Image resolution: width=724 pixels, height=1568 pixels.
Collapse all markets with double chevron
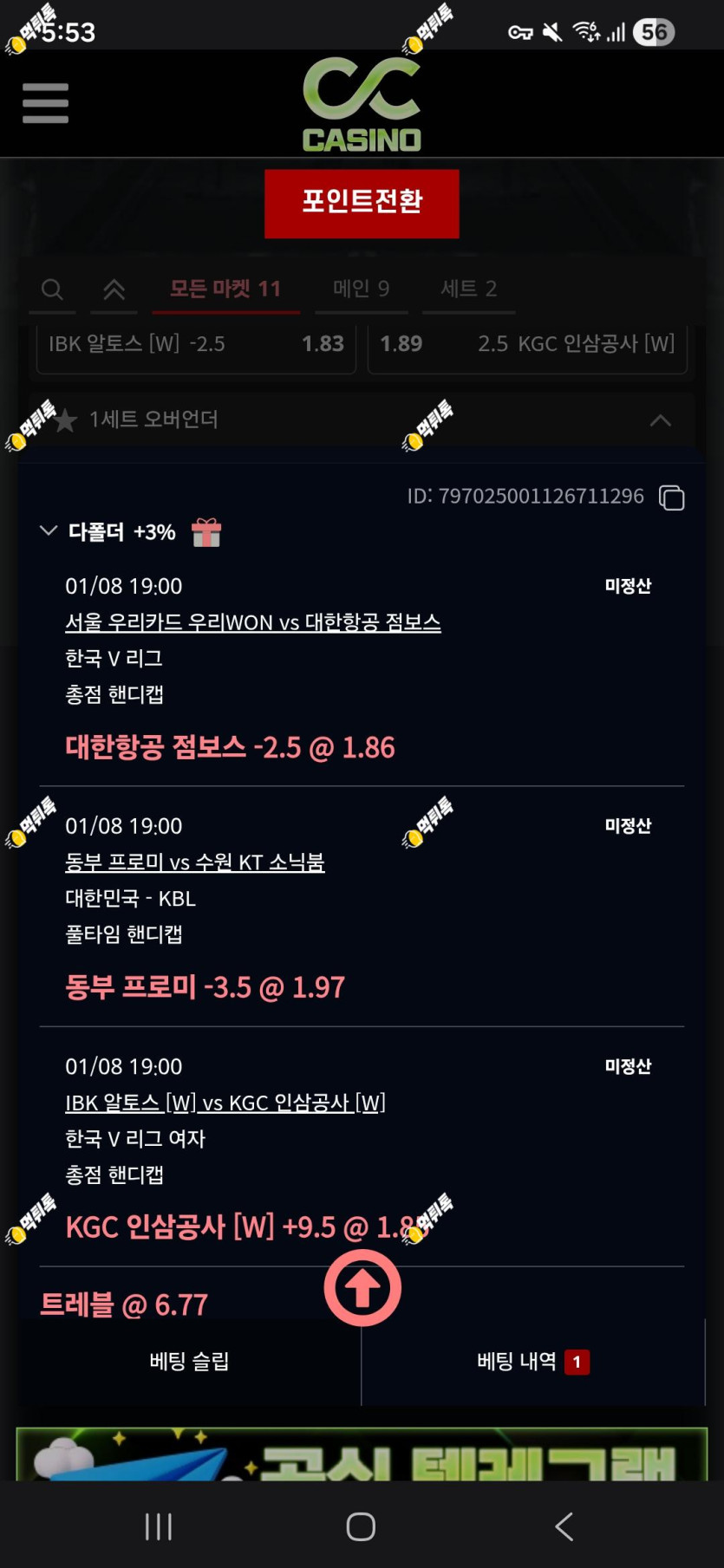(114, 290)
